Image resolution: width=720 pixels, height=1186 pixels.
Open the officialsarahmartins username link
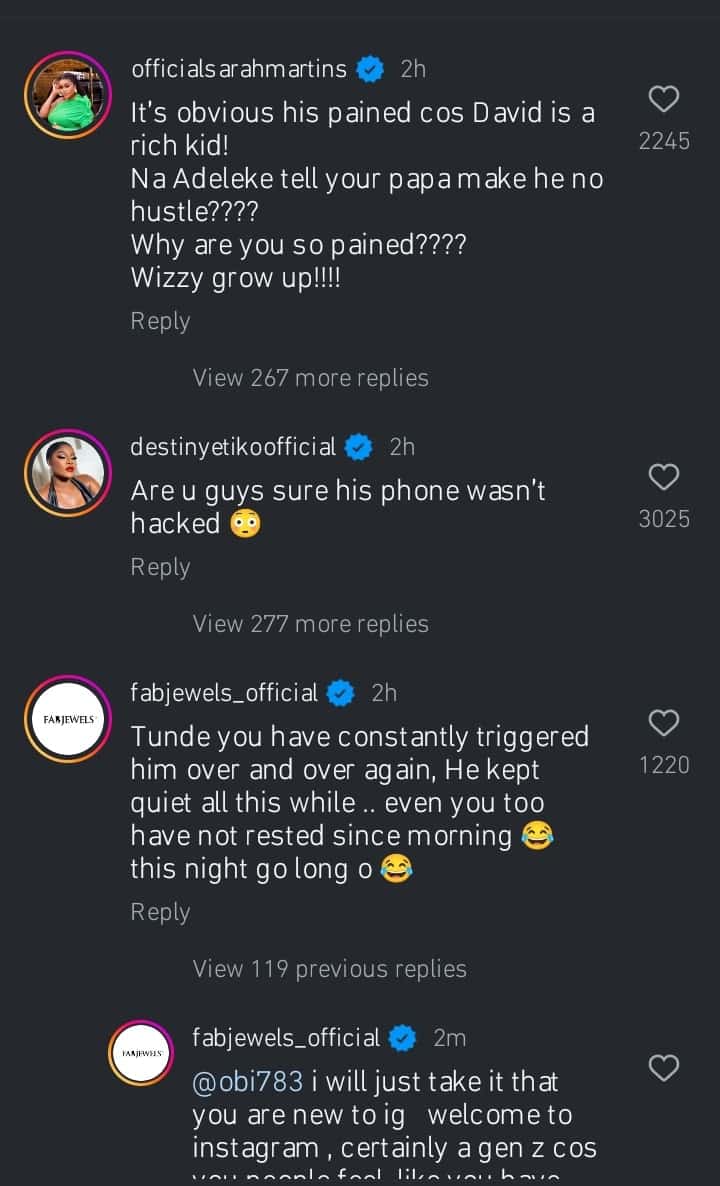(239, 69)
